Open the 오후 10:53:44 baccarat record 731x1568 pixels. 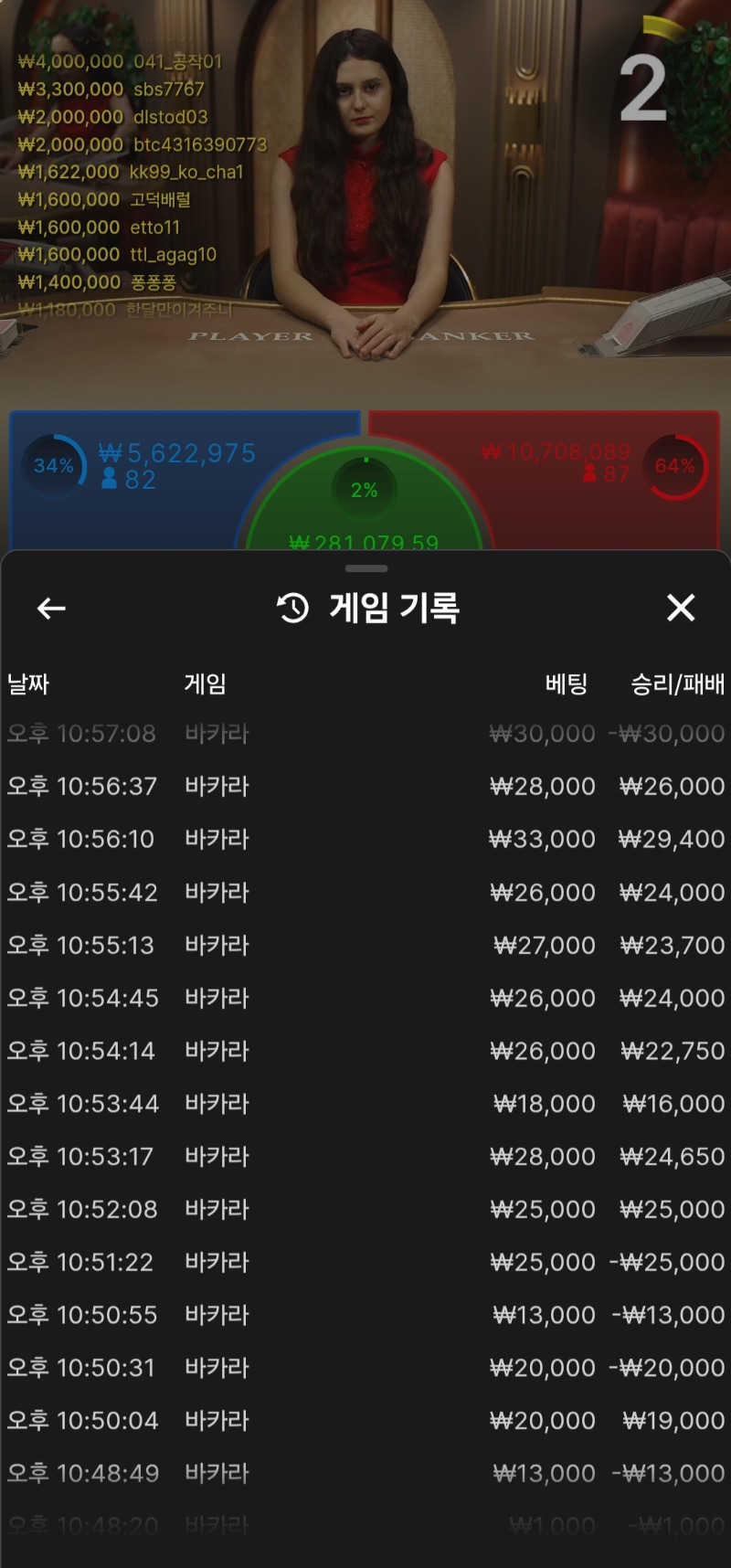[365, 1104]
